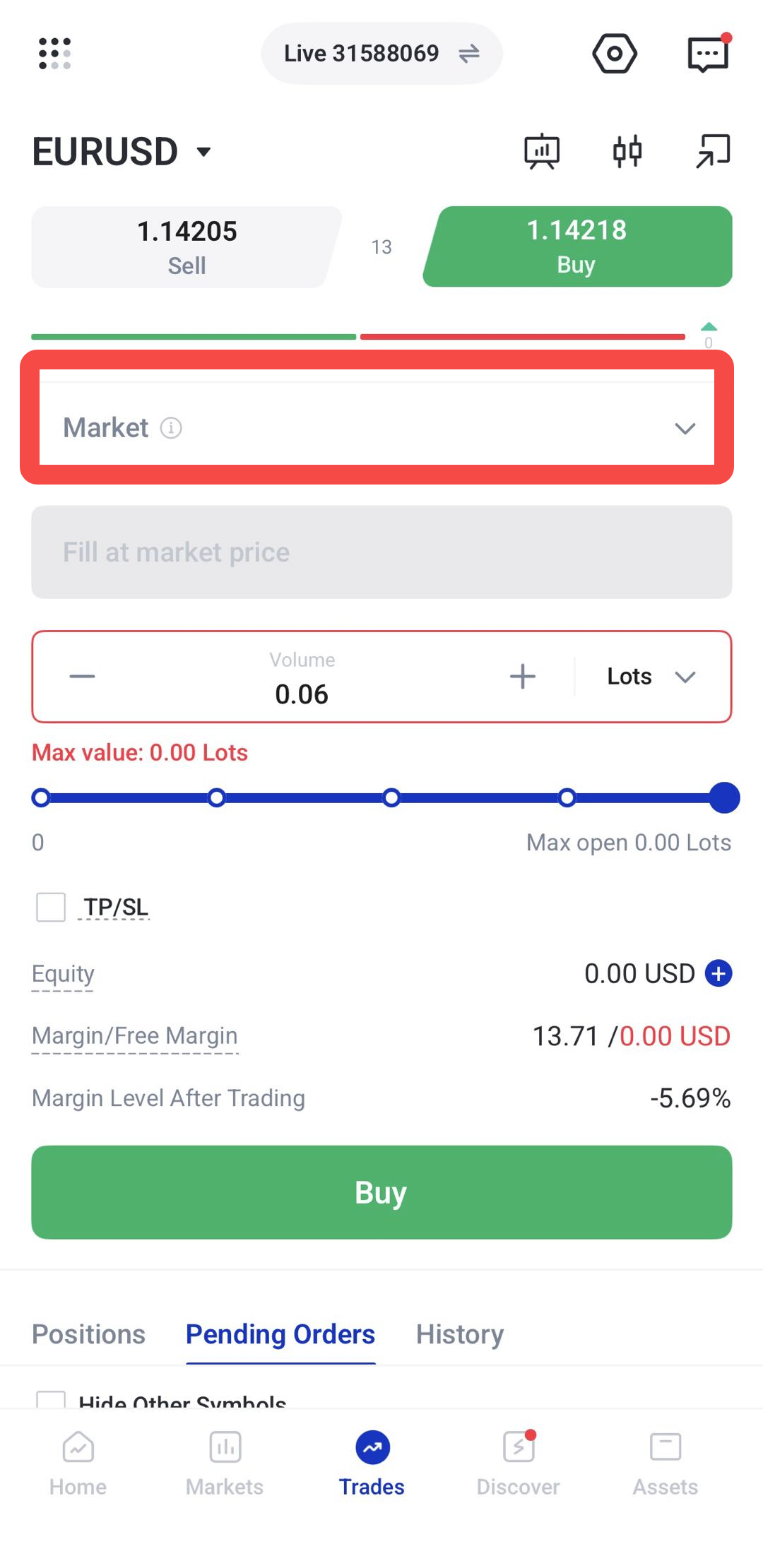Tap the large green Buy button
The width and height of the screenshot is (763, 1568).
coord(381,1192)
